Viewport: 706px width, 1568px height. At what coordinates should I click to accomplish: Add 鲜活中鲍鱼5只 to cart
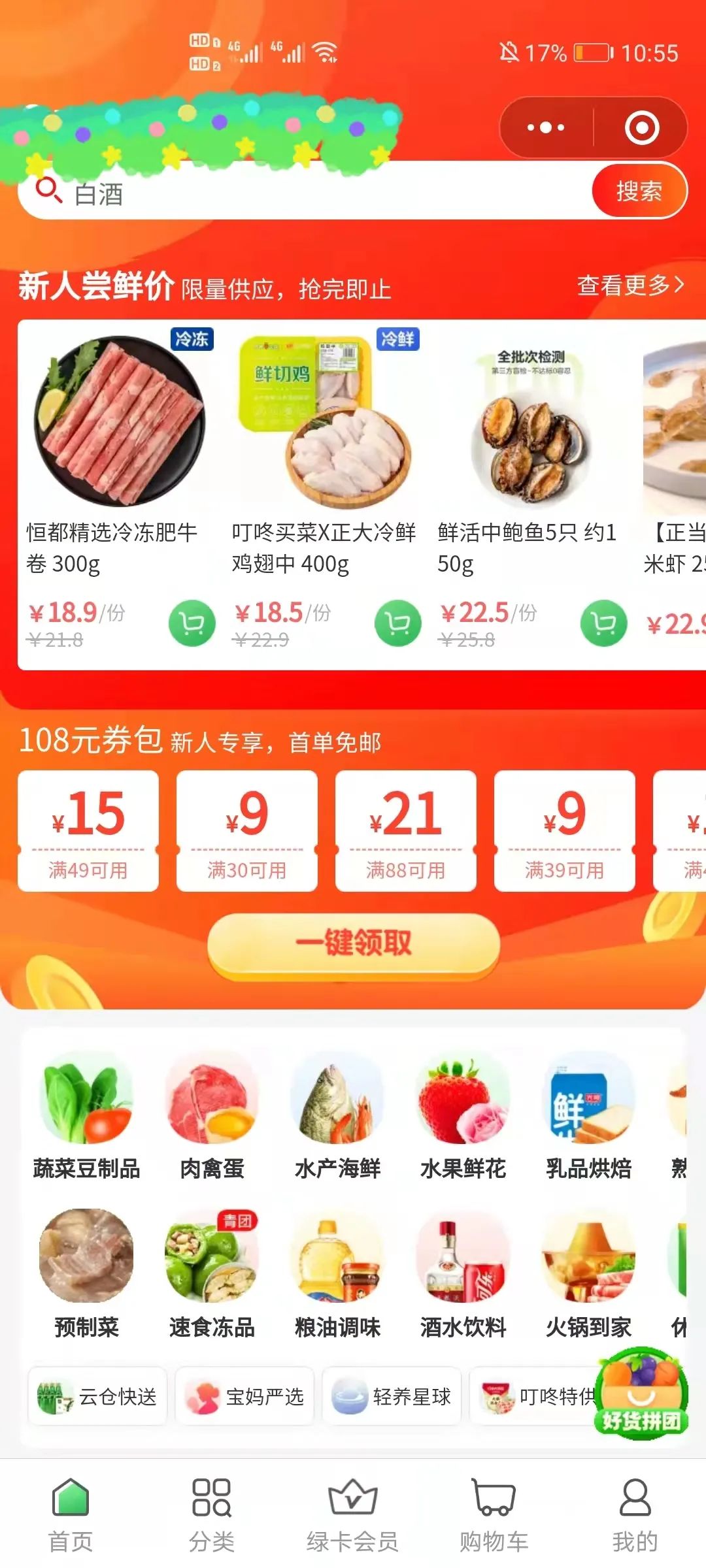pos(603,623)
